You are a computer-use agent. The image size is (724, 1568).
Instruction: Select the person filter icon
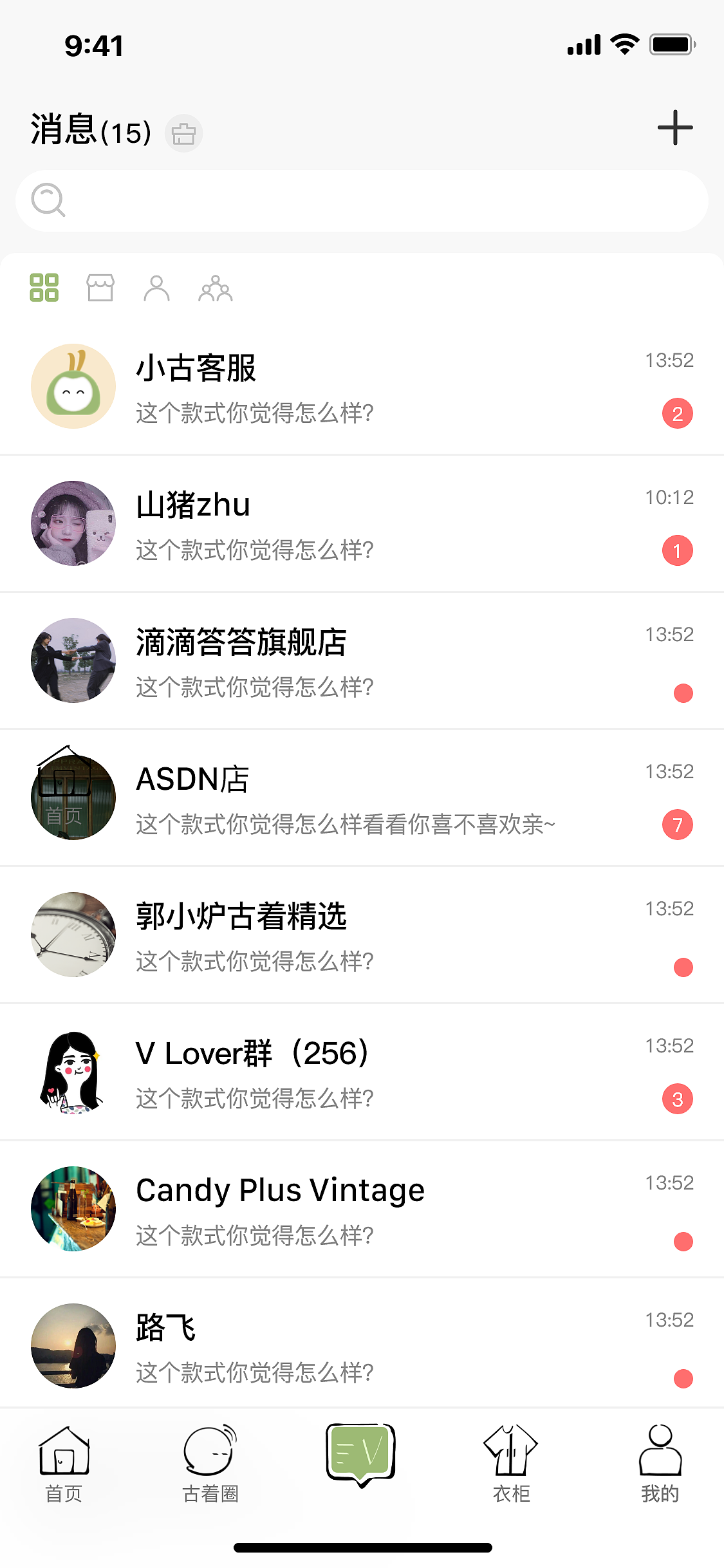tap(156, 288)
